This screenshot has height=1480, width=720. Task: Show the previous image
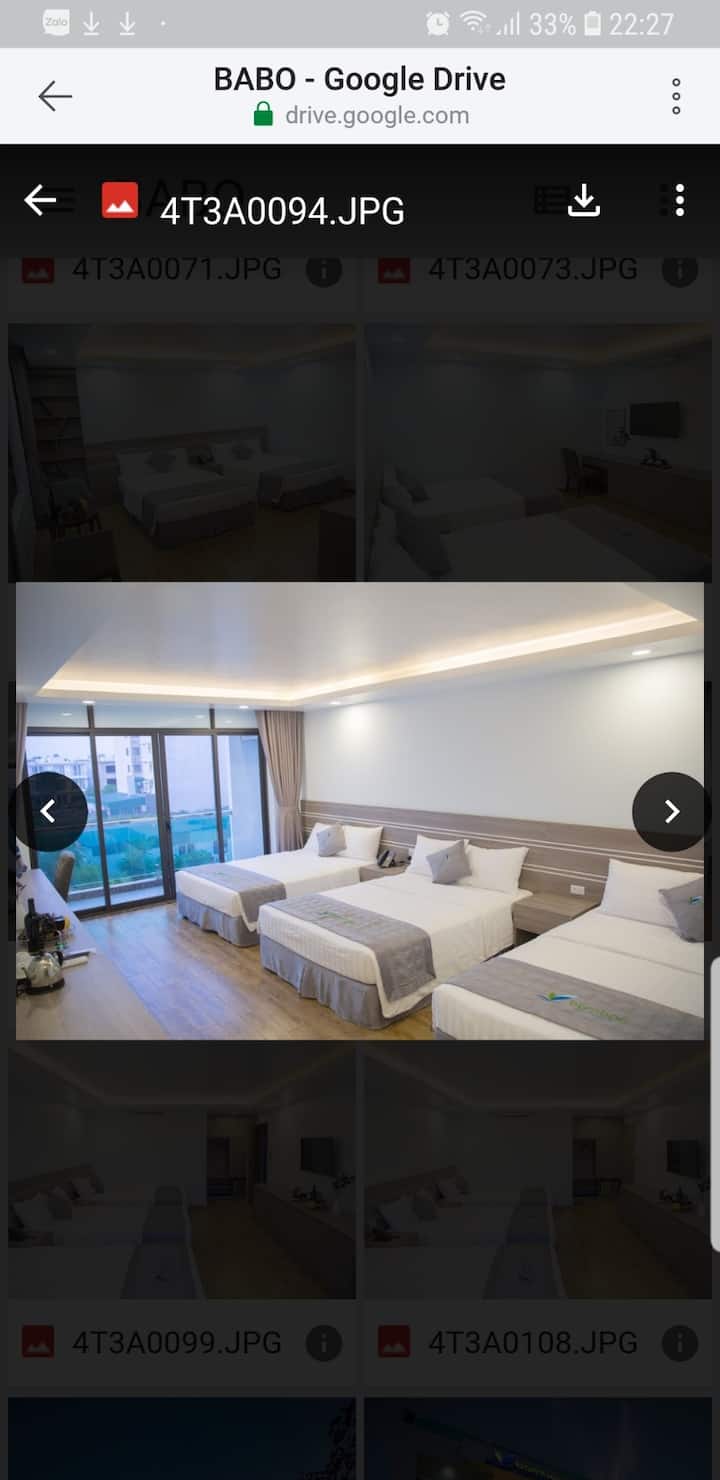pos(48,811)
